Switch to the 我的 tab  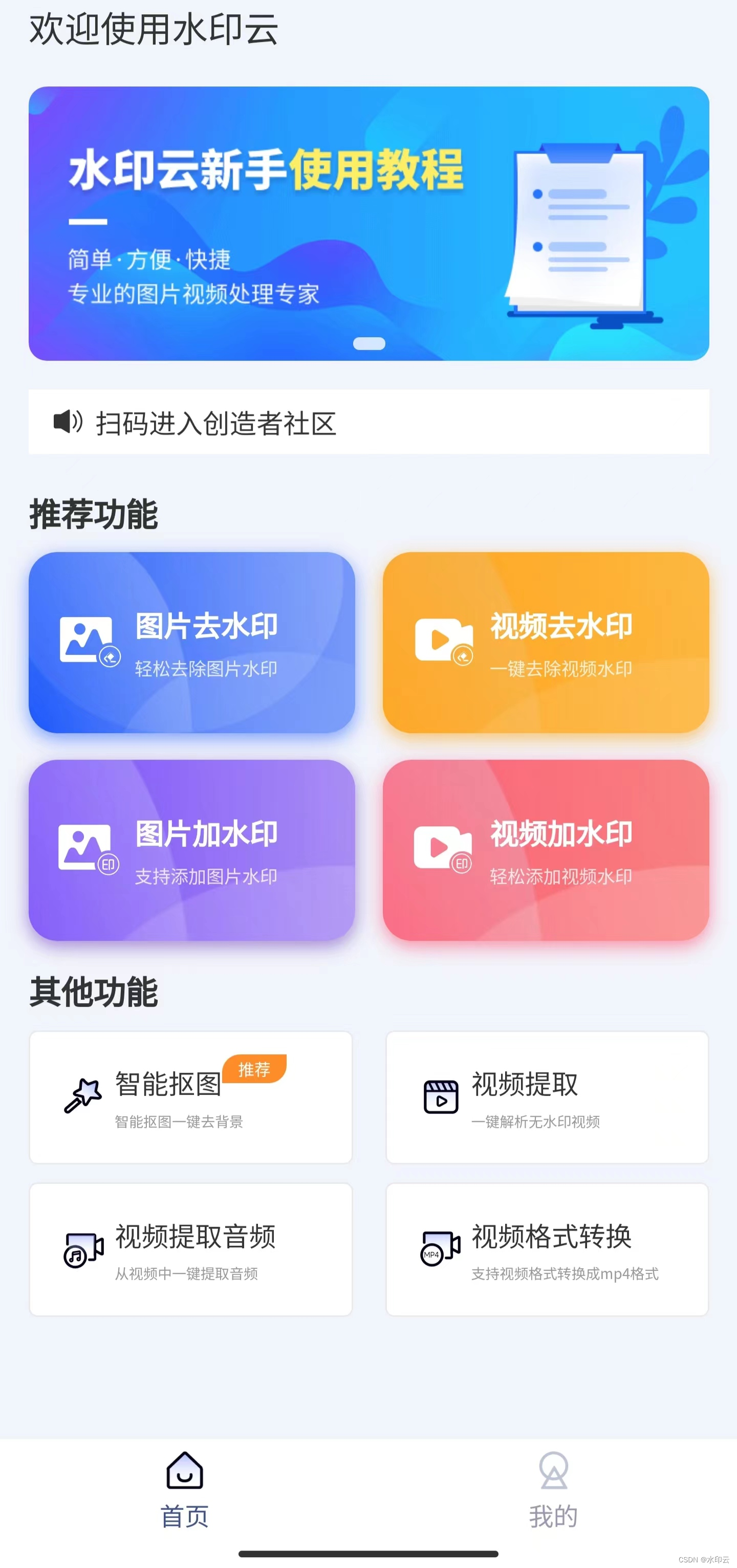[x=553, y=1490]
